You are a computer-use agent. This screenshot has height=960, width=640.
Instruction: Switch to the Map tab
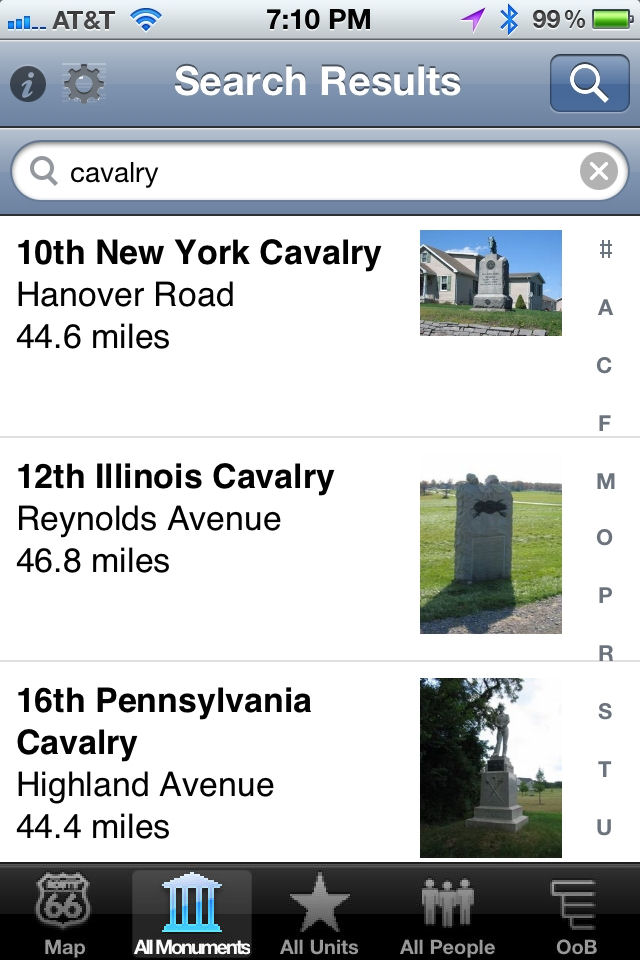point(64,914)
